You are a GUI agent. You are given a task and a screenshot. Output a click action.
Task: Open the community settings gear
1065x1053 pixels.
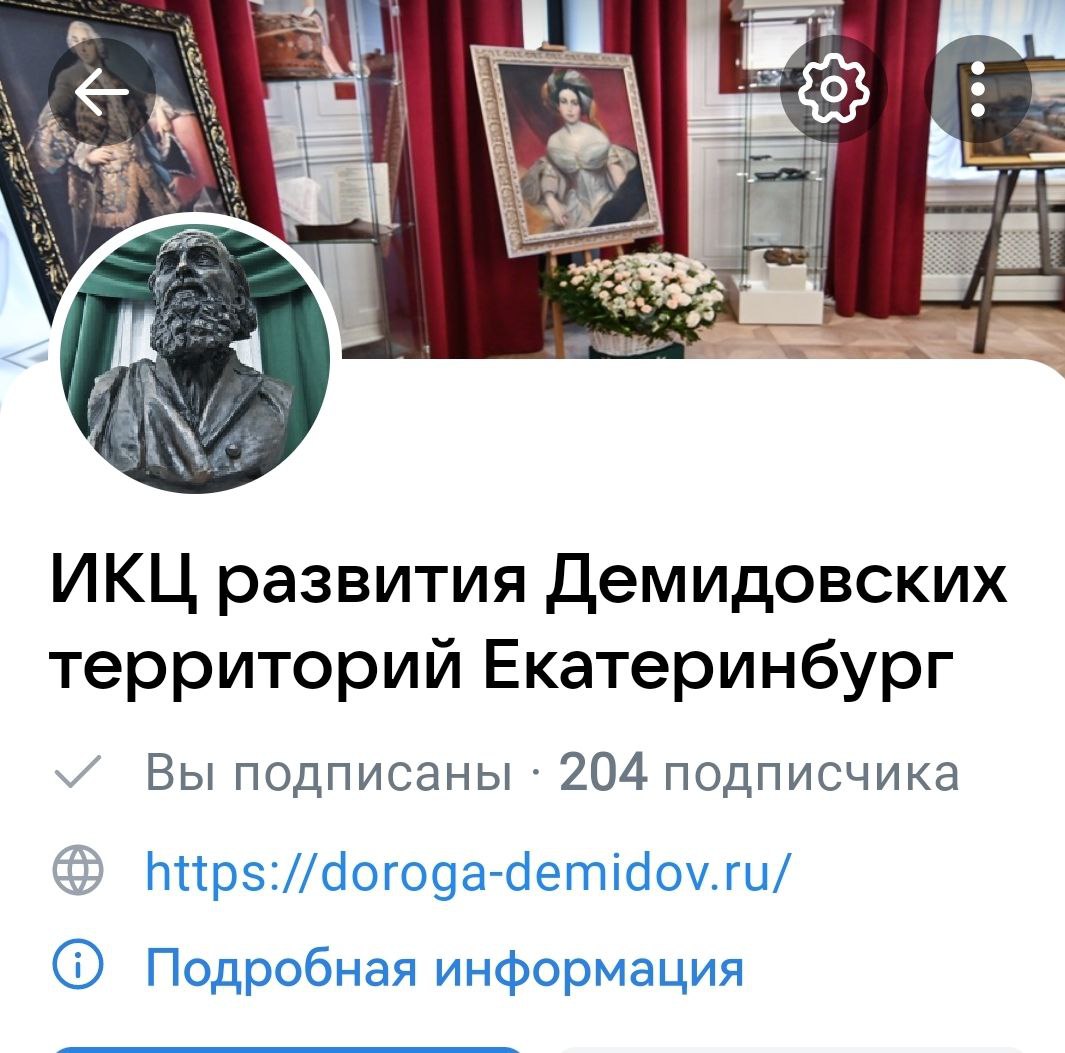pyautogui.click(x=834, y=93)
